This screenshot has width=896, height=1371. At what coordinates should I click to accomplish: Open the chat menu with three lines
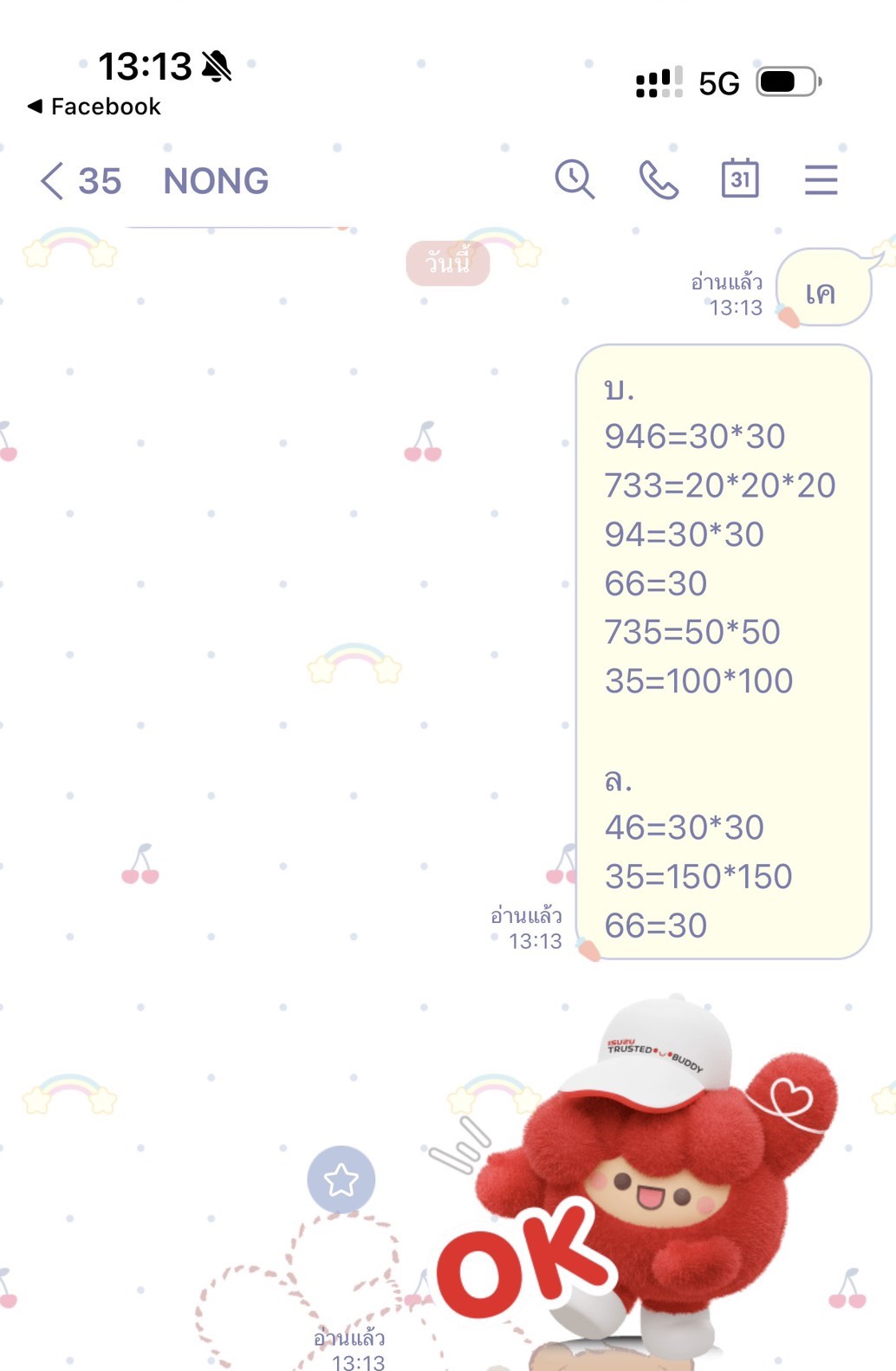(x=821, y=179)
